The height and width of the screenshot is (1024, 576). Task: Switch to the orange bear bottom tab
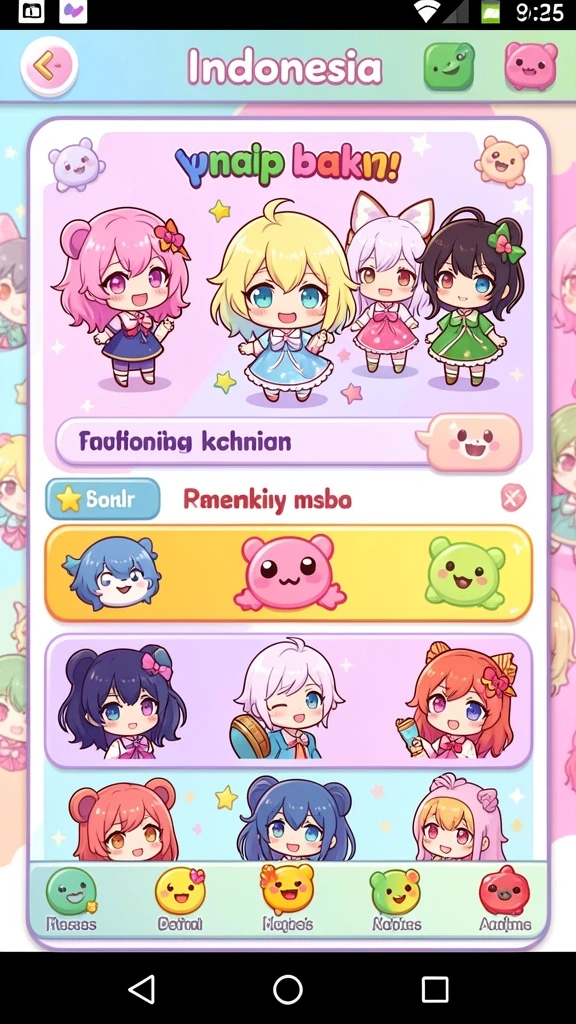tap(287, 896)
